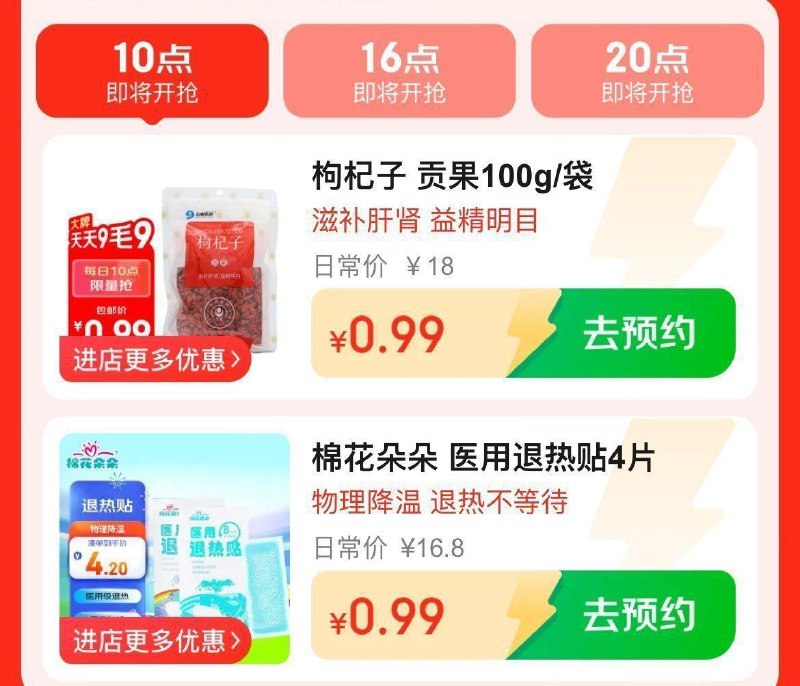Open 进店更多优惠 on the 枸杞子 image
Screen dimensions: 800x686
pyautogui.click(x=155, y=359)
